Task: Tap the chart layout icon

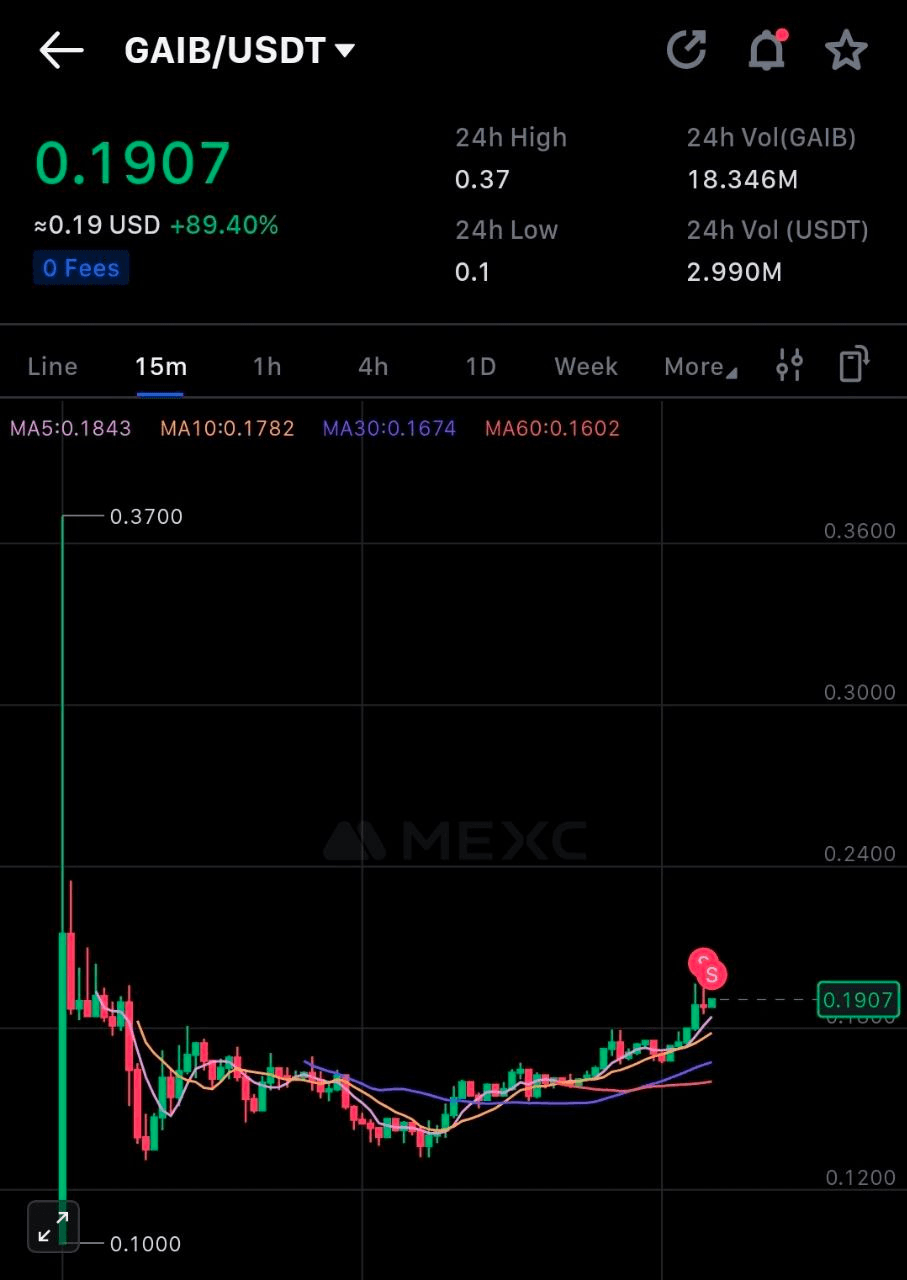Action: [x=853, y=365]
